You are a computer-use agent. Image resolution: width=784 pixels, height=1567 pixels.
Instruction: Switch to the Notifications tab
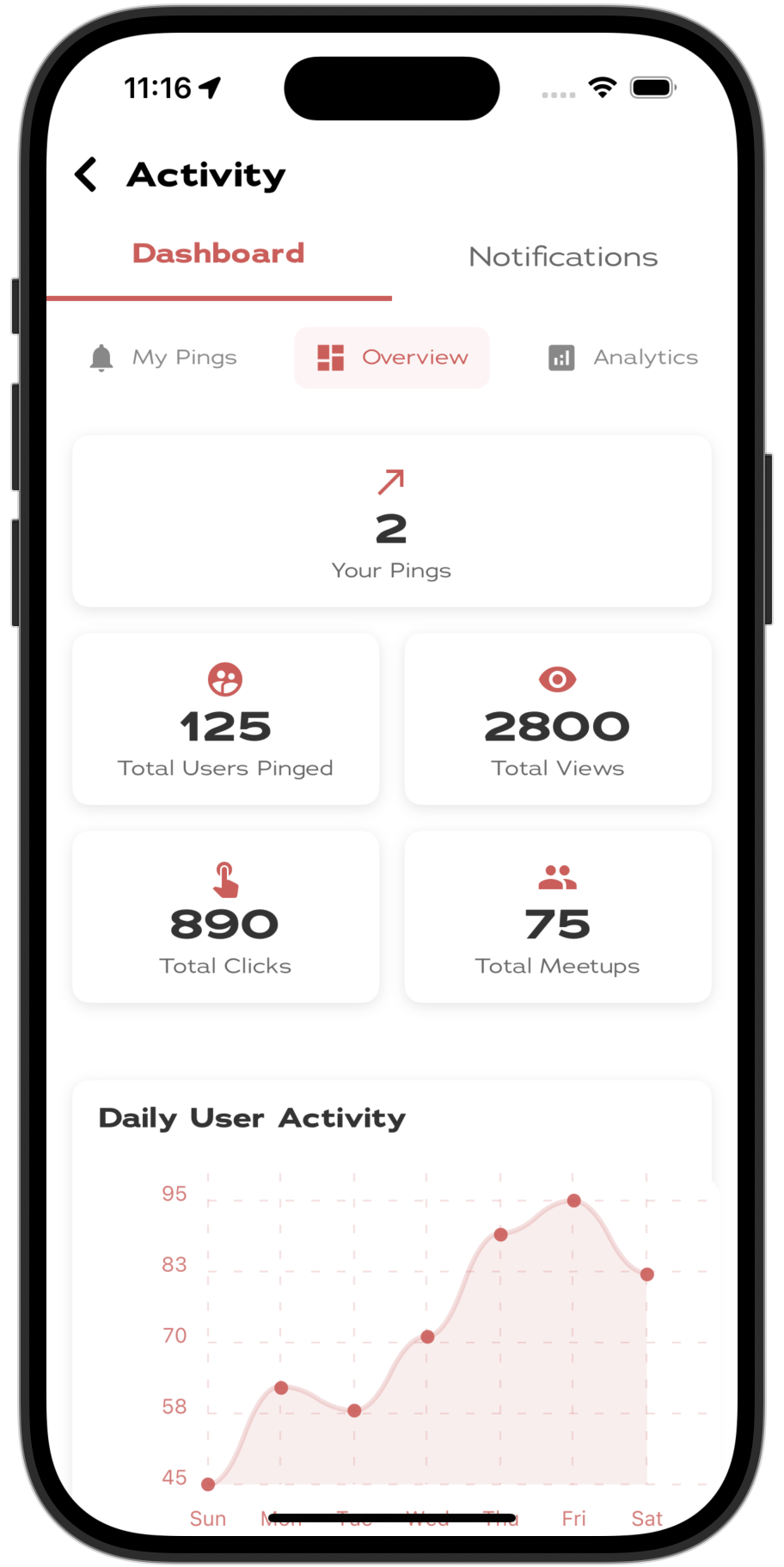(563, 257)
